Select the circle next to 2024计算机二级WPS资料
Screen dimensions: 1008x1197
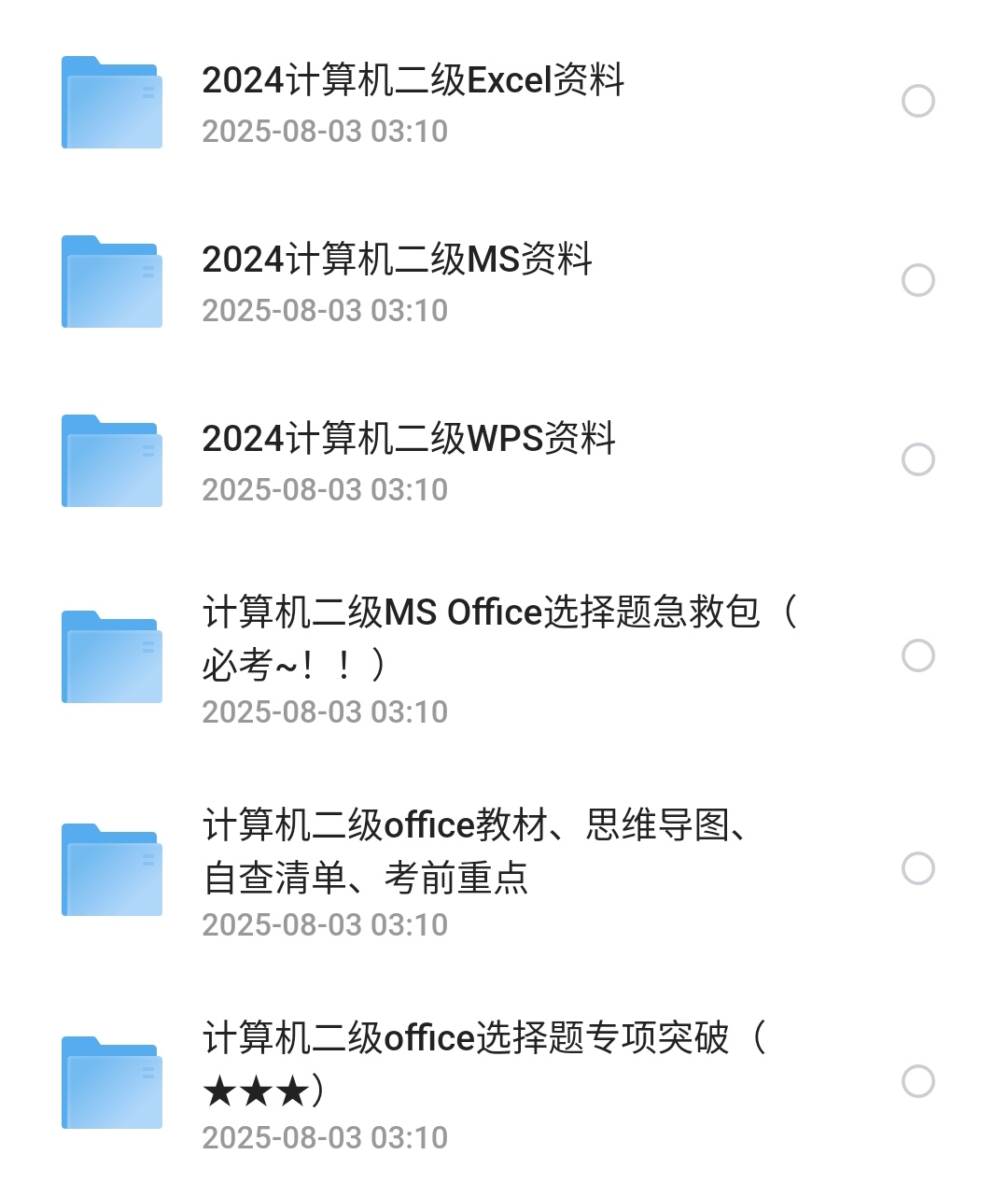(919, 458)
